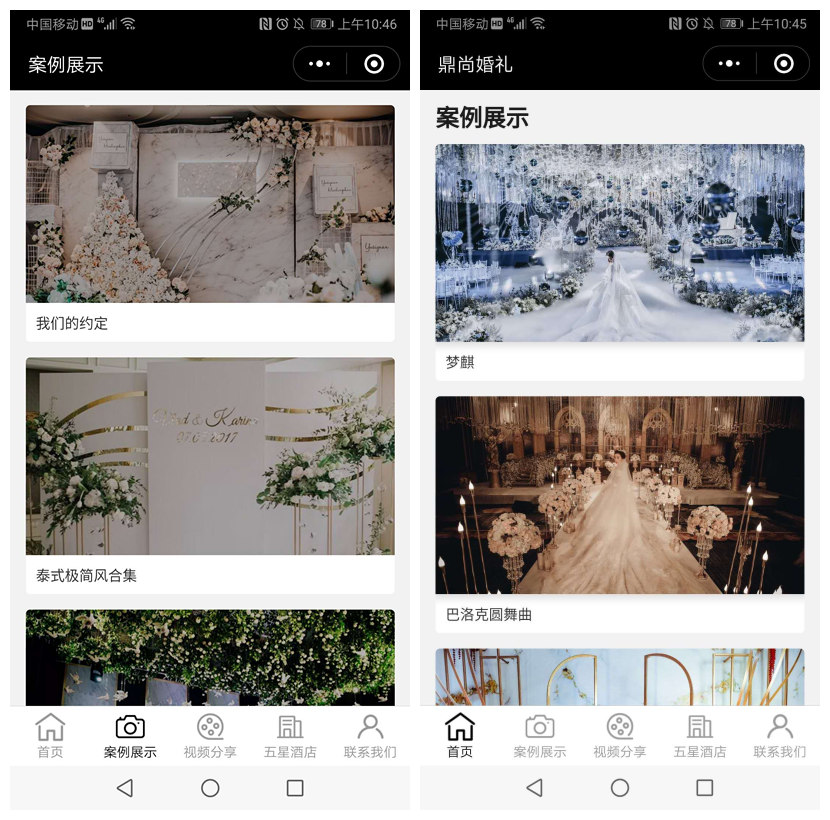The image size is (830, 820).
Task: View the 梦麒 wedding case
Action: (620, 260)
